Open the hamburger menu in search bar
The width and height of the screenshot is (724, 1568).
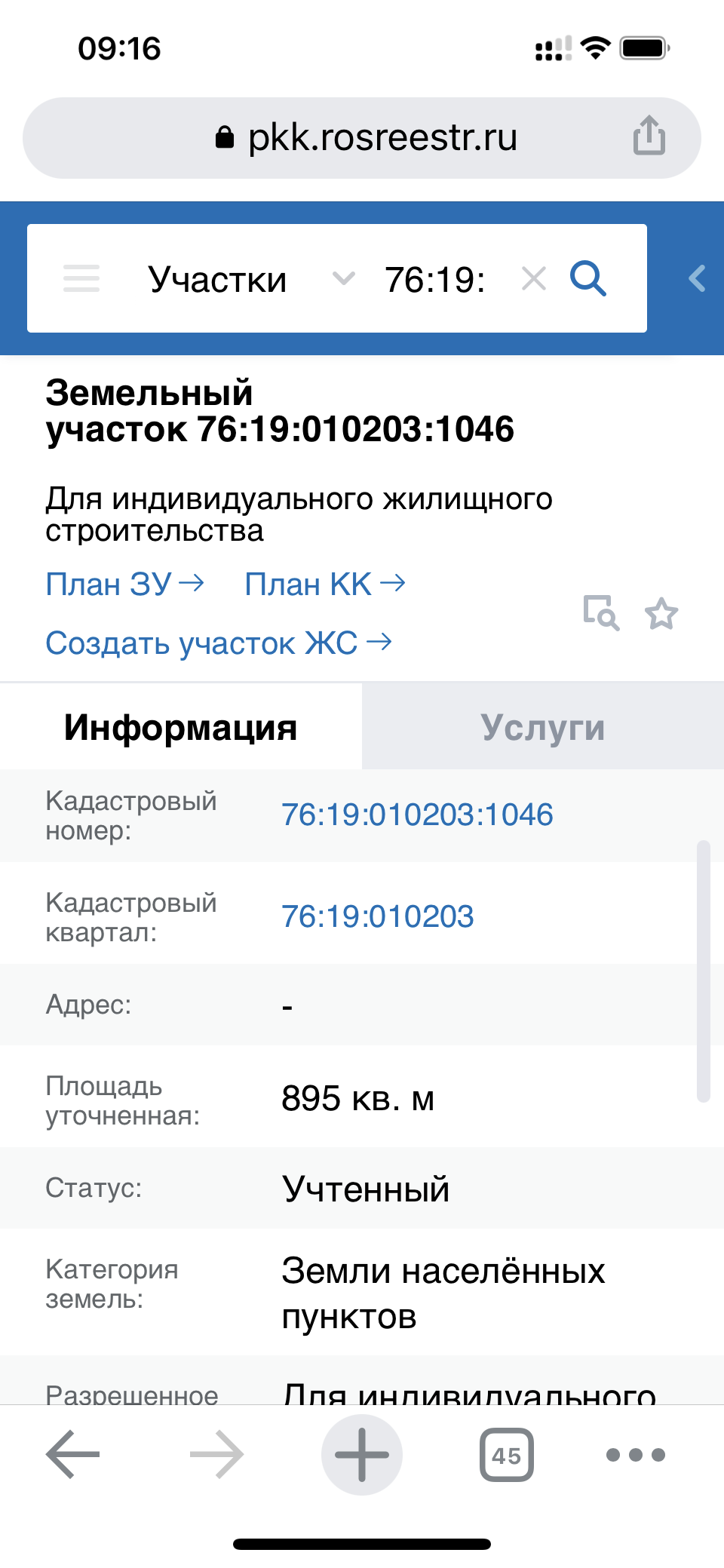tap(81, 278)
